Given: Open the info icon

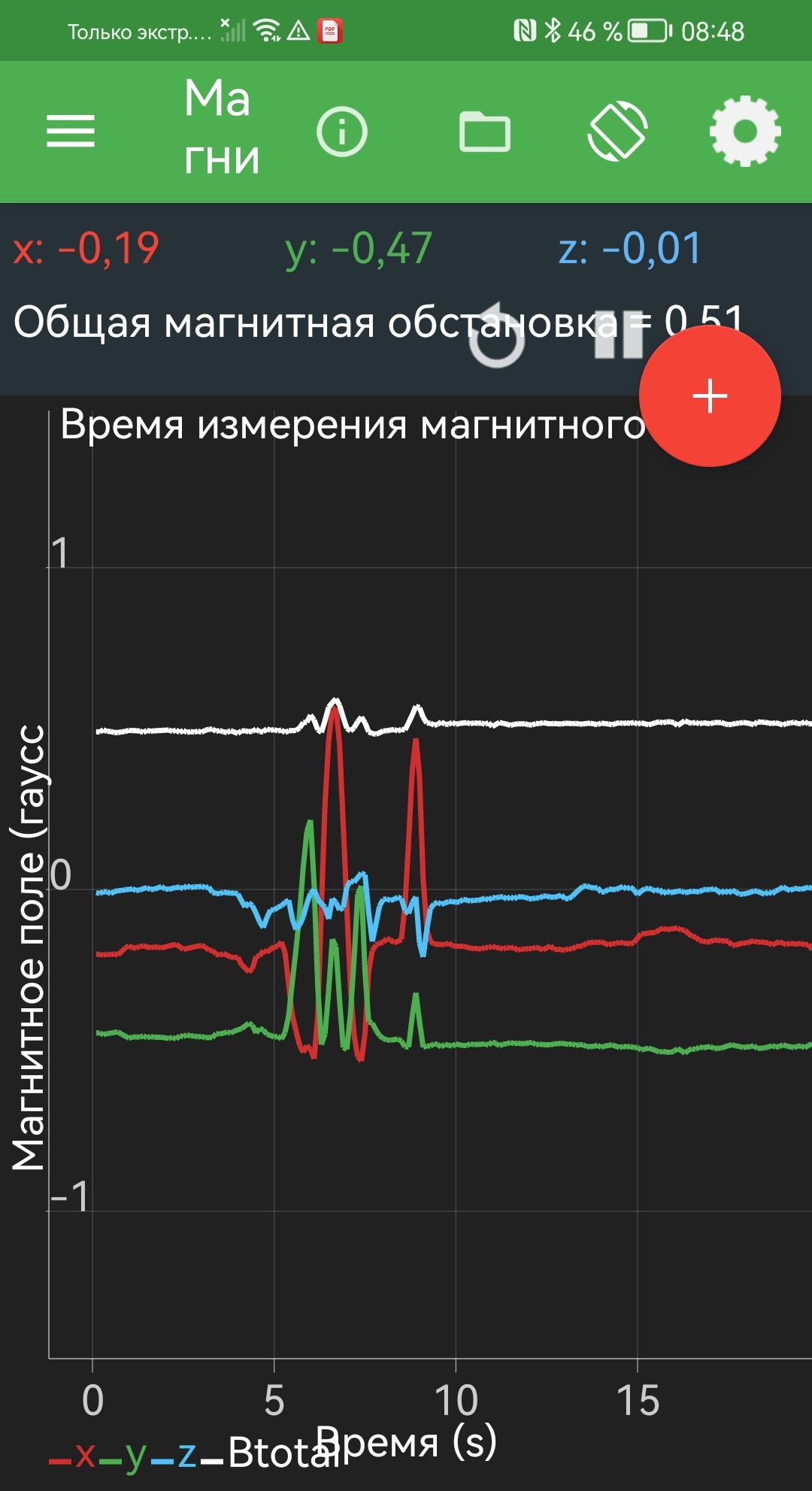Looking at the screenshot, I should click(342, 132).
